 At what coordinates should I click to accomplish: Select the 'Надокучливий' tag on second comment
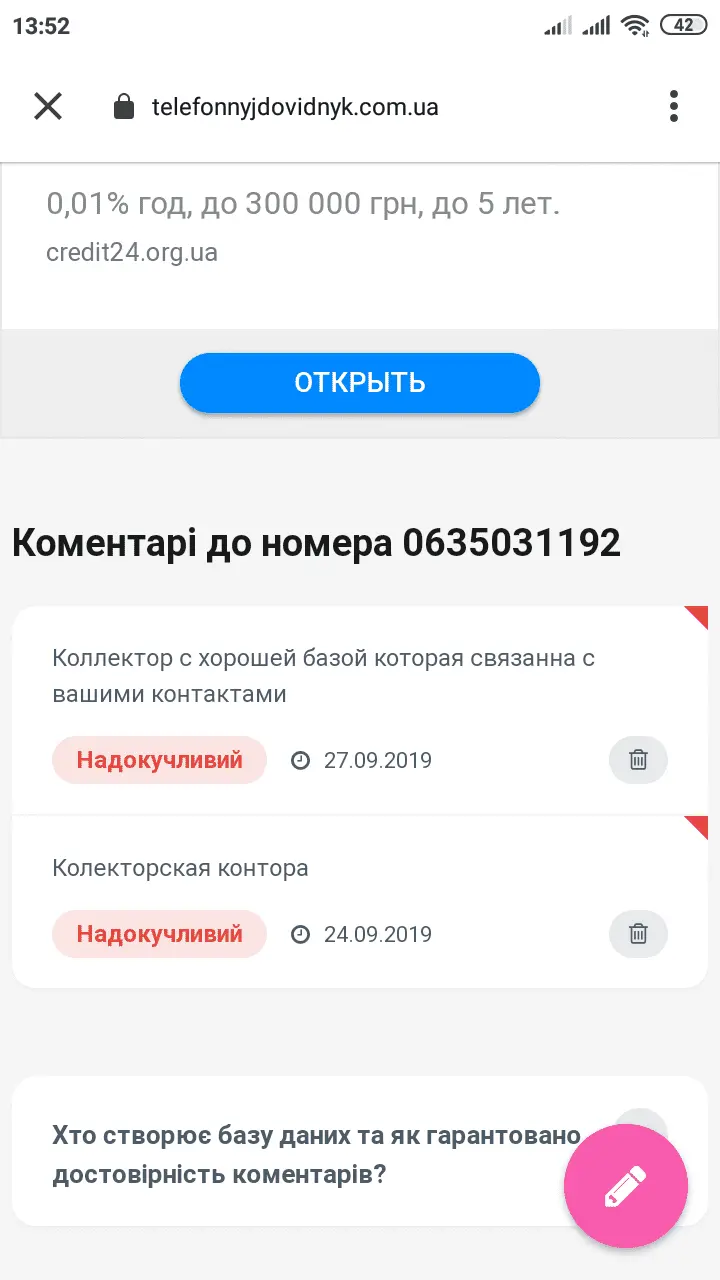click(x=159, y=934)
